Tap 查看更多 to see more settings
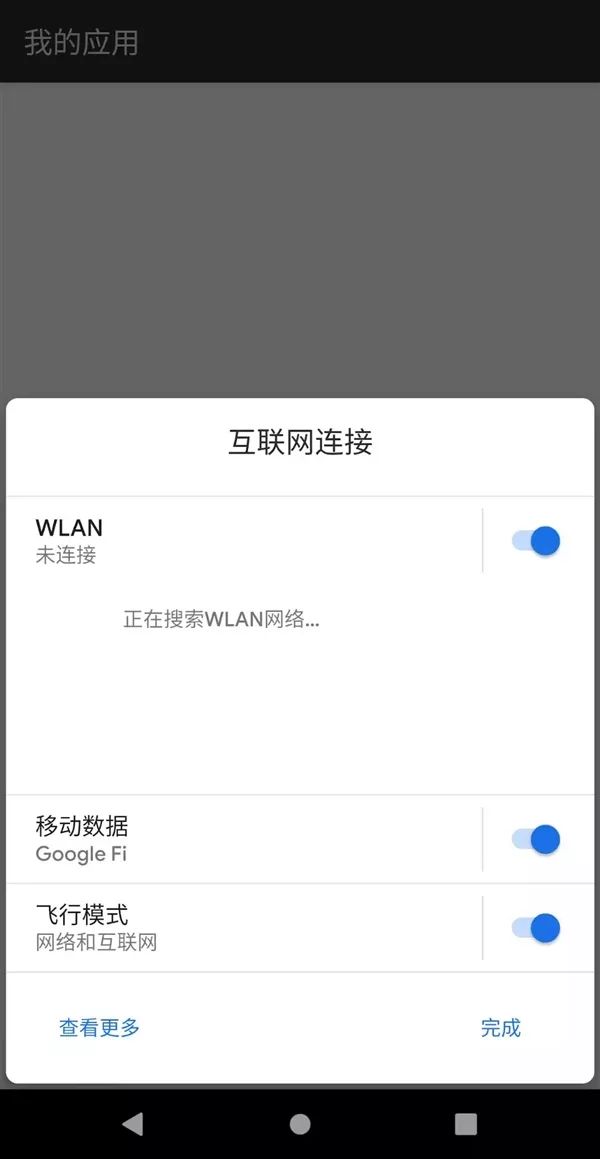Screen dimensions: 600x1159 click(100, 1028)
